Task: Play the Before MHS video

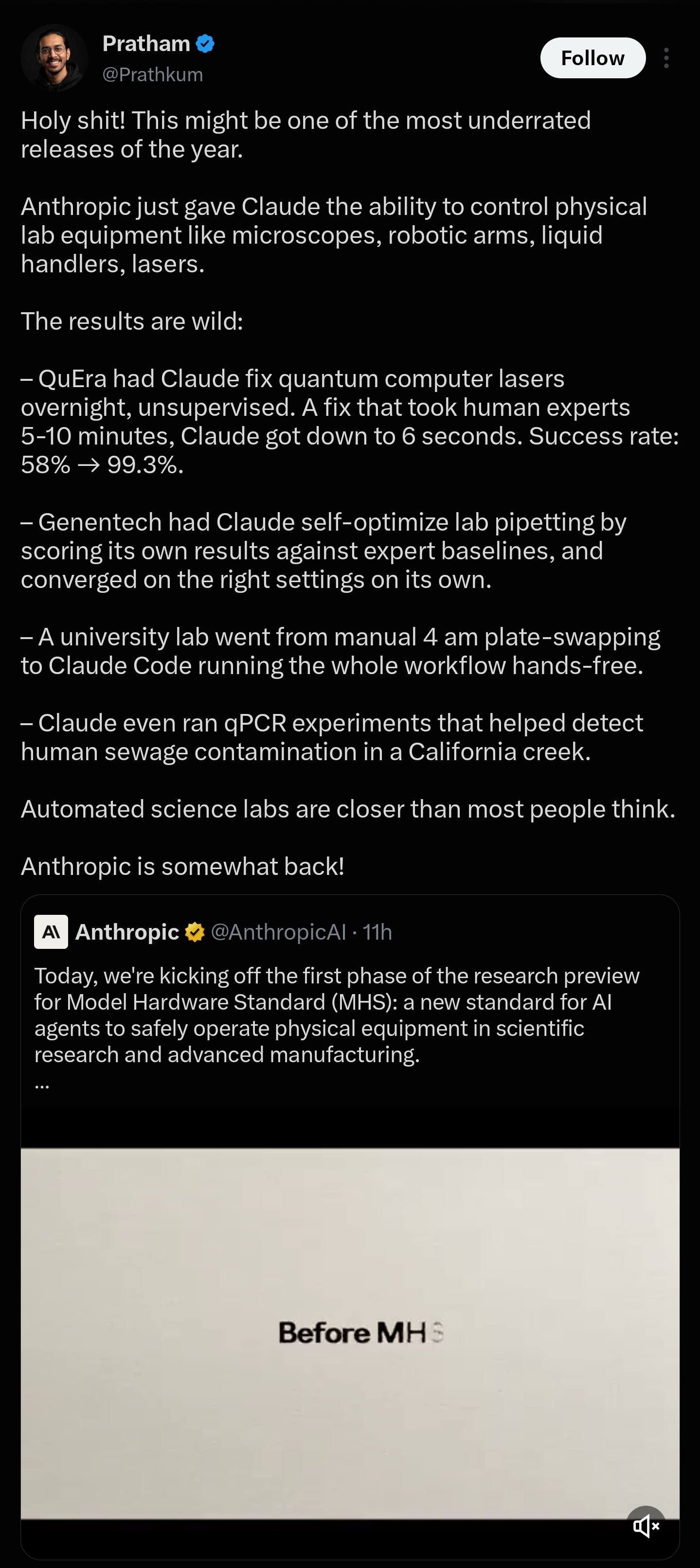Action: tap(350, 1333)
